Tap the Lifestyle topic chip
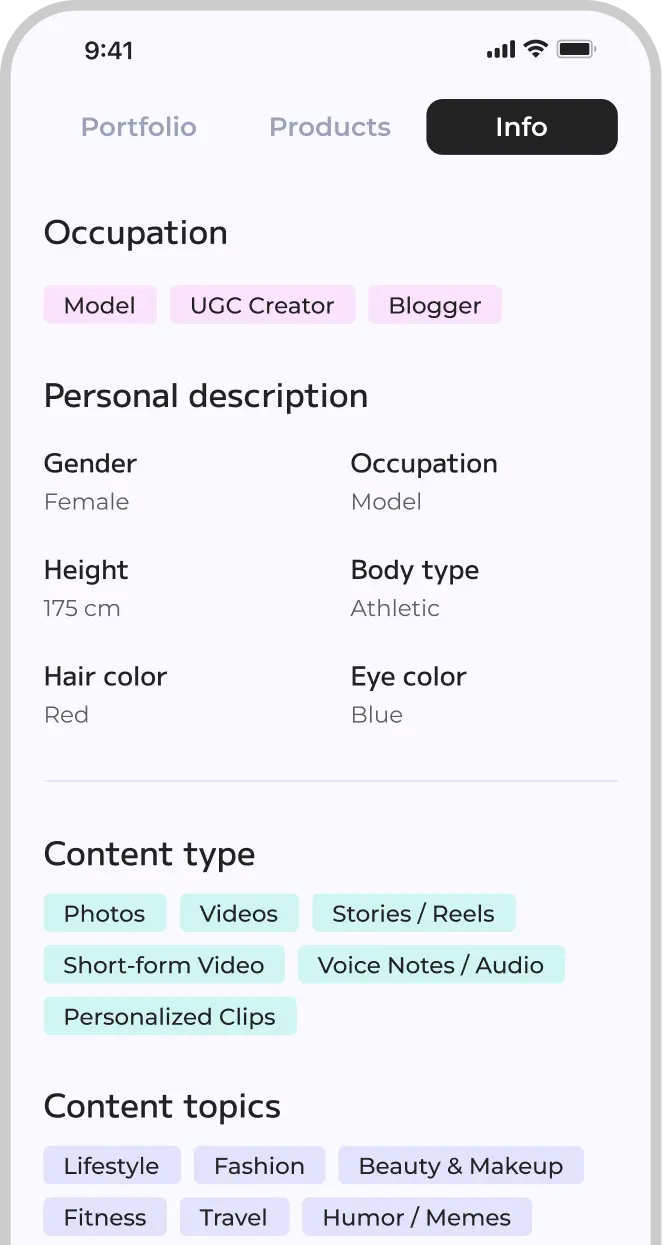The image size is (662, 1245). pos(111,1166)
